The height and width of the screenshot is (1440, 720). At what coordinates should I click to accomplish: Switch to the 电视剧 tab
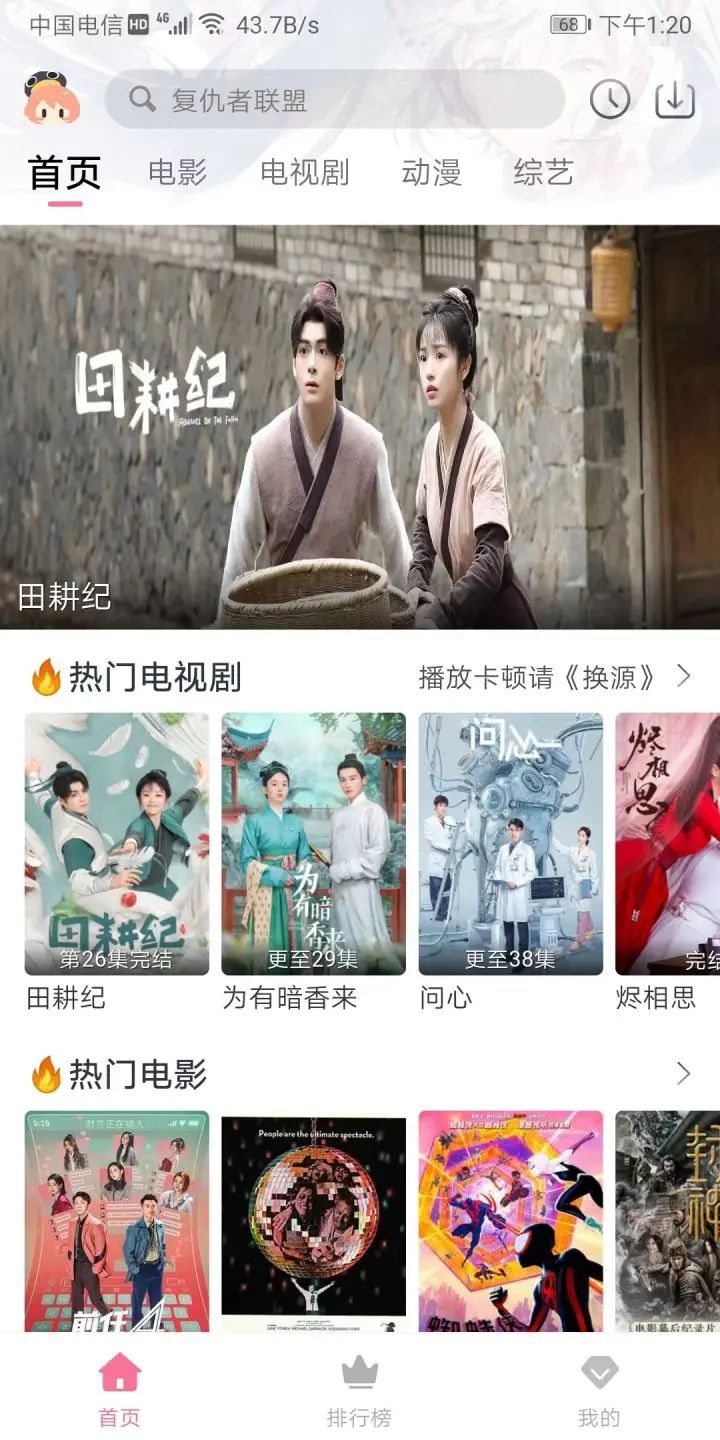304,172
